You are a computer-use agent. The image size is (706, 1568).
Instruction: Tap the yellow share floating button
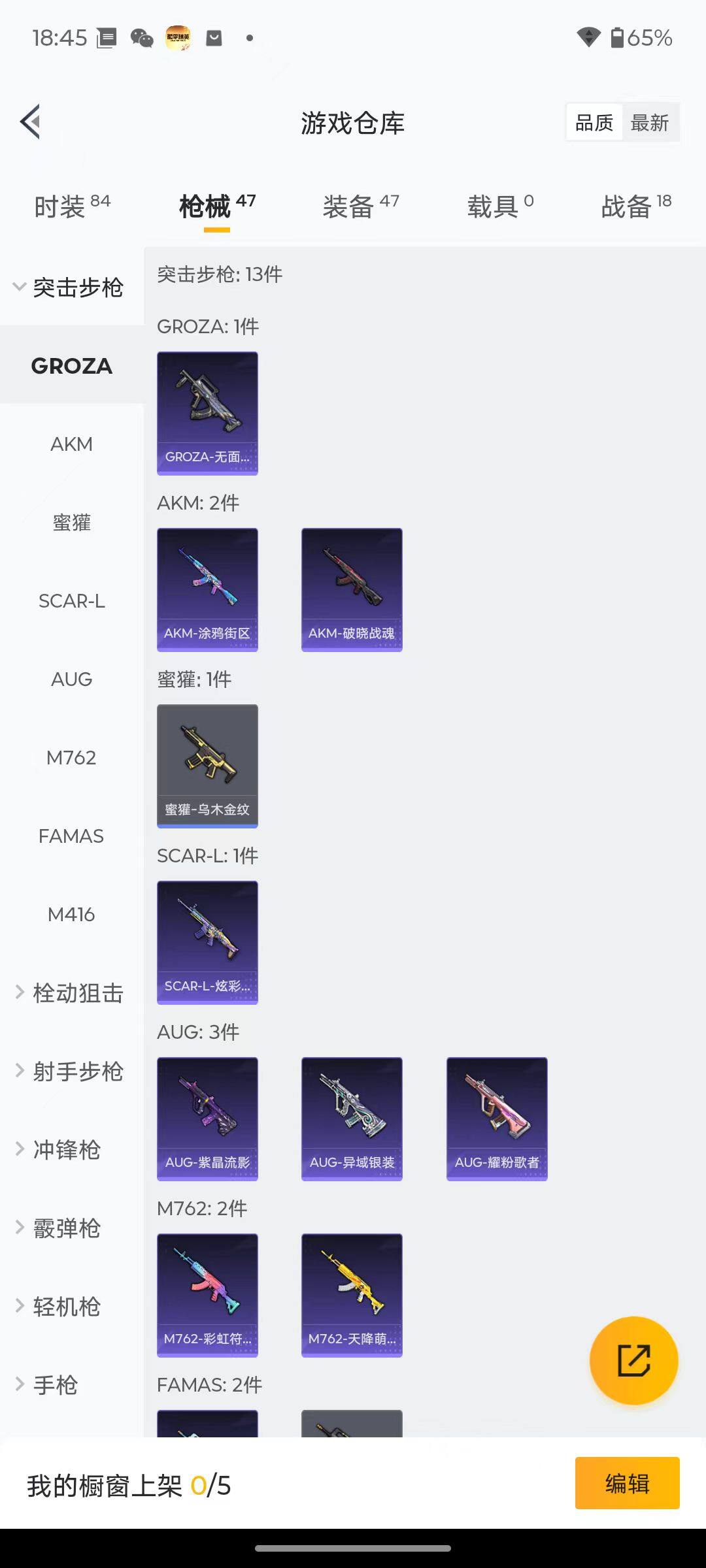[x=633, y=1359]
